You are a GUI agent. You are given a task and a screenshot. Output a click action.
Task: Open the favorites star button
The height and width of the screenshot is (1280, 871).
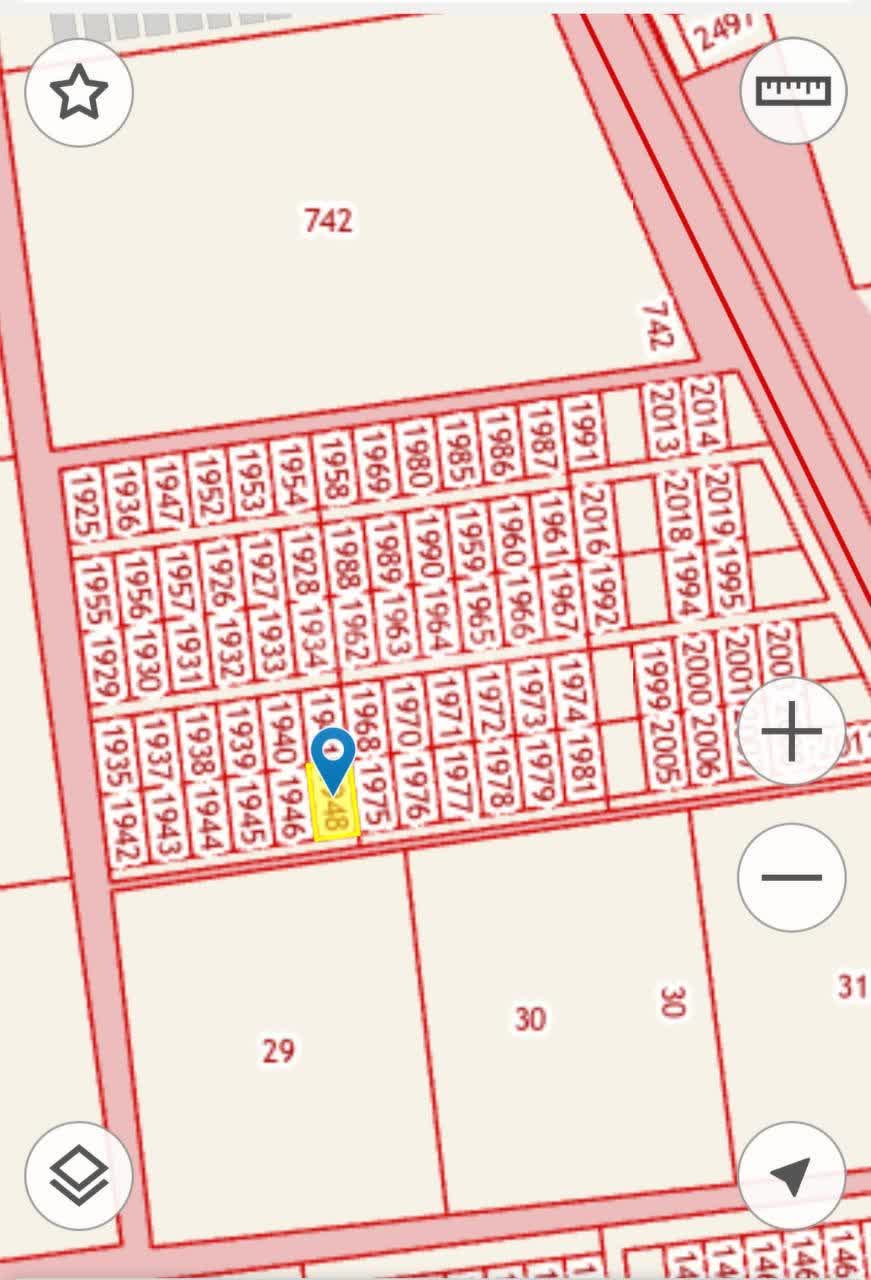click(79, 93)
